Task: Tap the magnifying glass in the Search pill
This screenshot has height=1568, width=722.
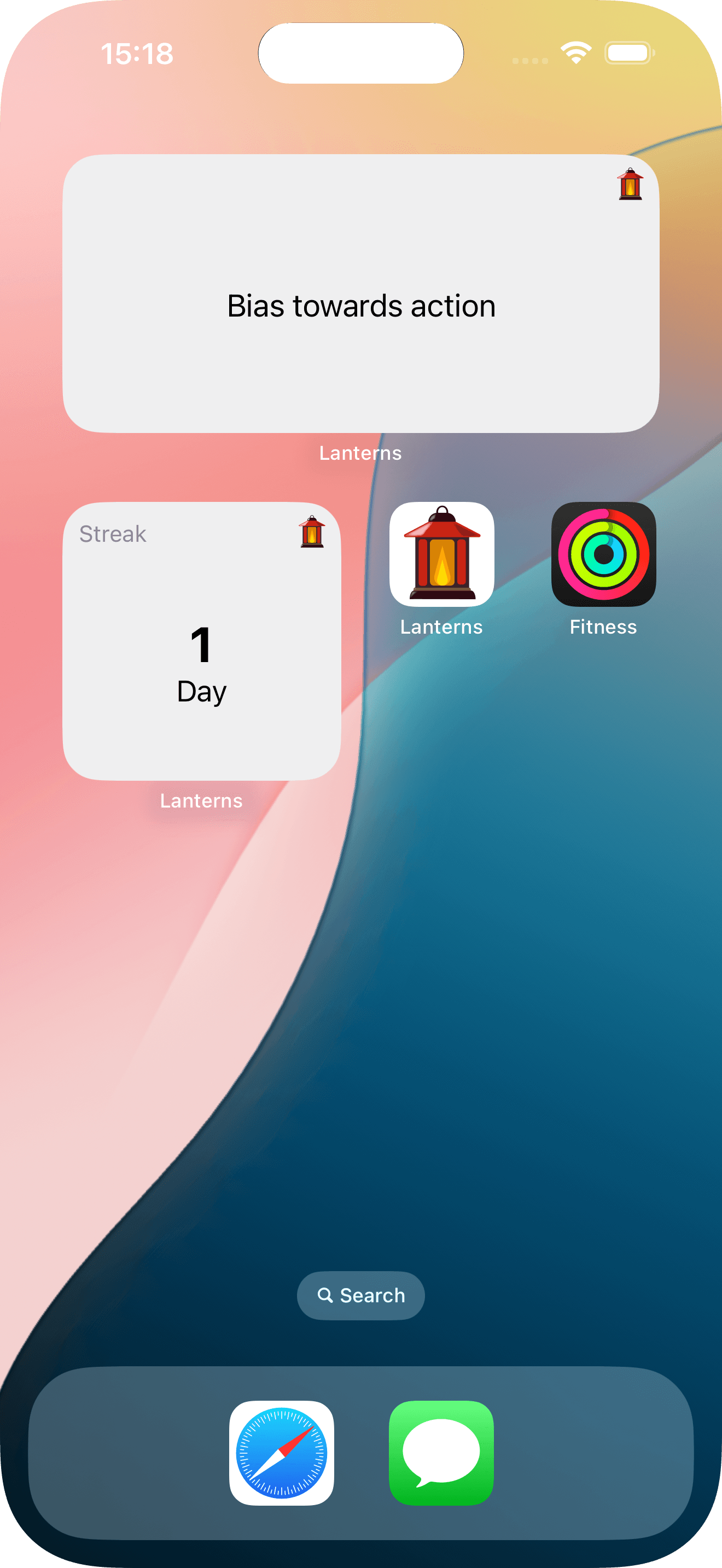Action: (327, 1295)
